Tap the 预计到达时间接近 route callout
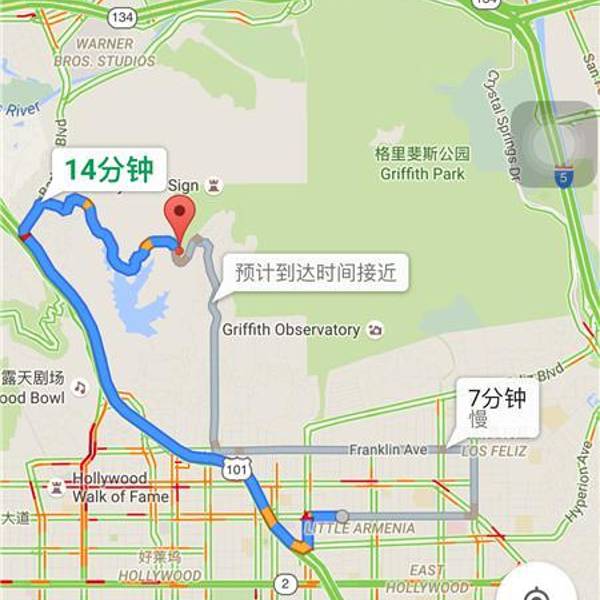This screenshot has width=600, height=600. click(314, 272)
